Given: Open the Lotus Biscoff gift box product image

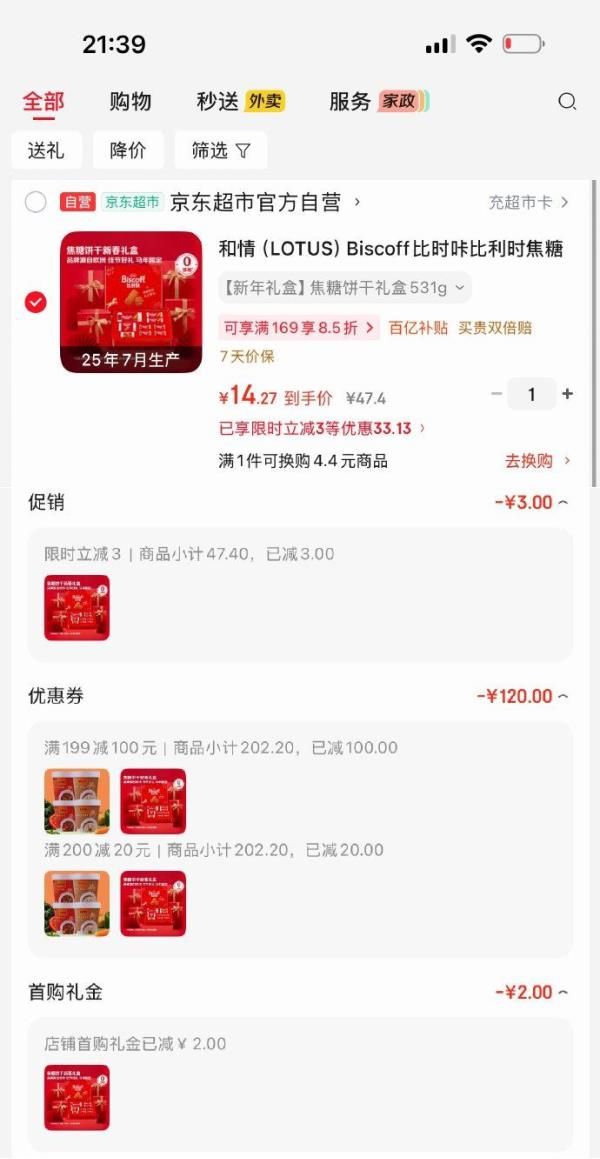Looking at the screenshot, I should pos(131,302).
